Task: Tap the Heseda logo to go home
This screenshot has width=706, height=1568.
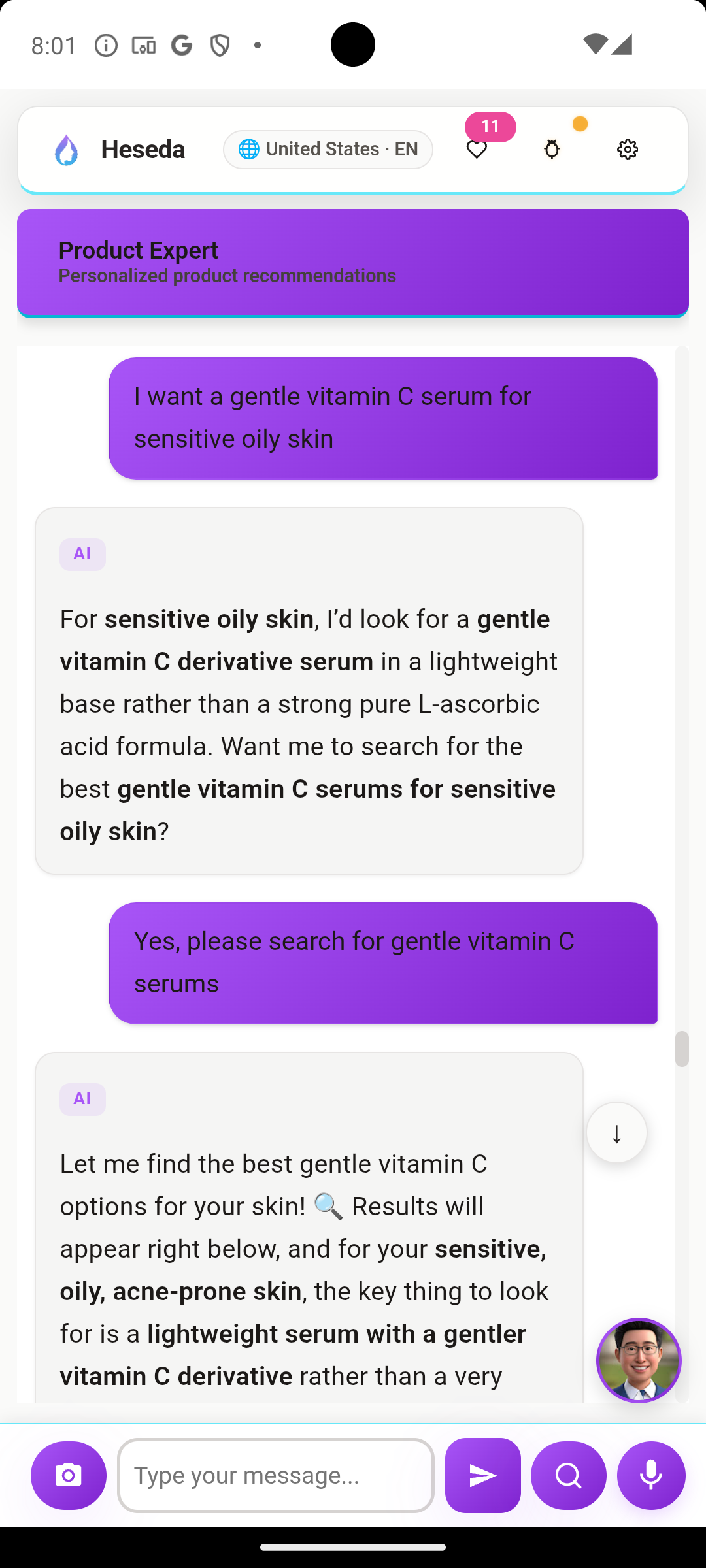Action: 119,150
